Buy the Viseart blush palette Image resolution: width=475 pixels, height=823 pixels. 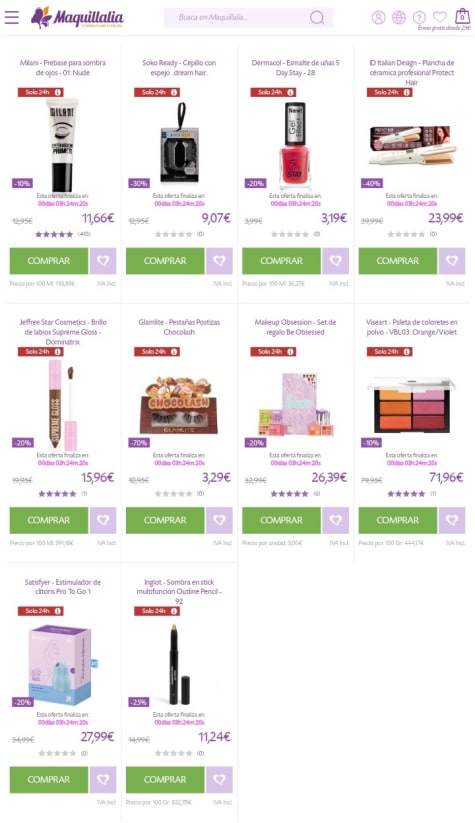click(398, 520)
